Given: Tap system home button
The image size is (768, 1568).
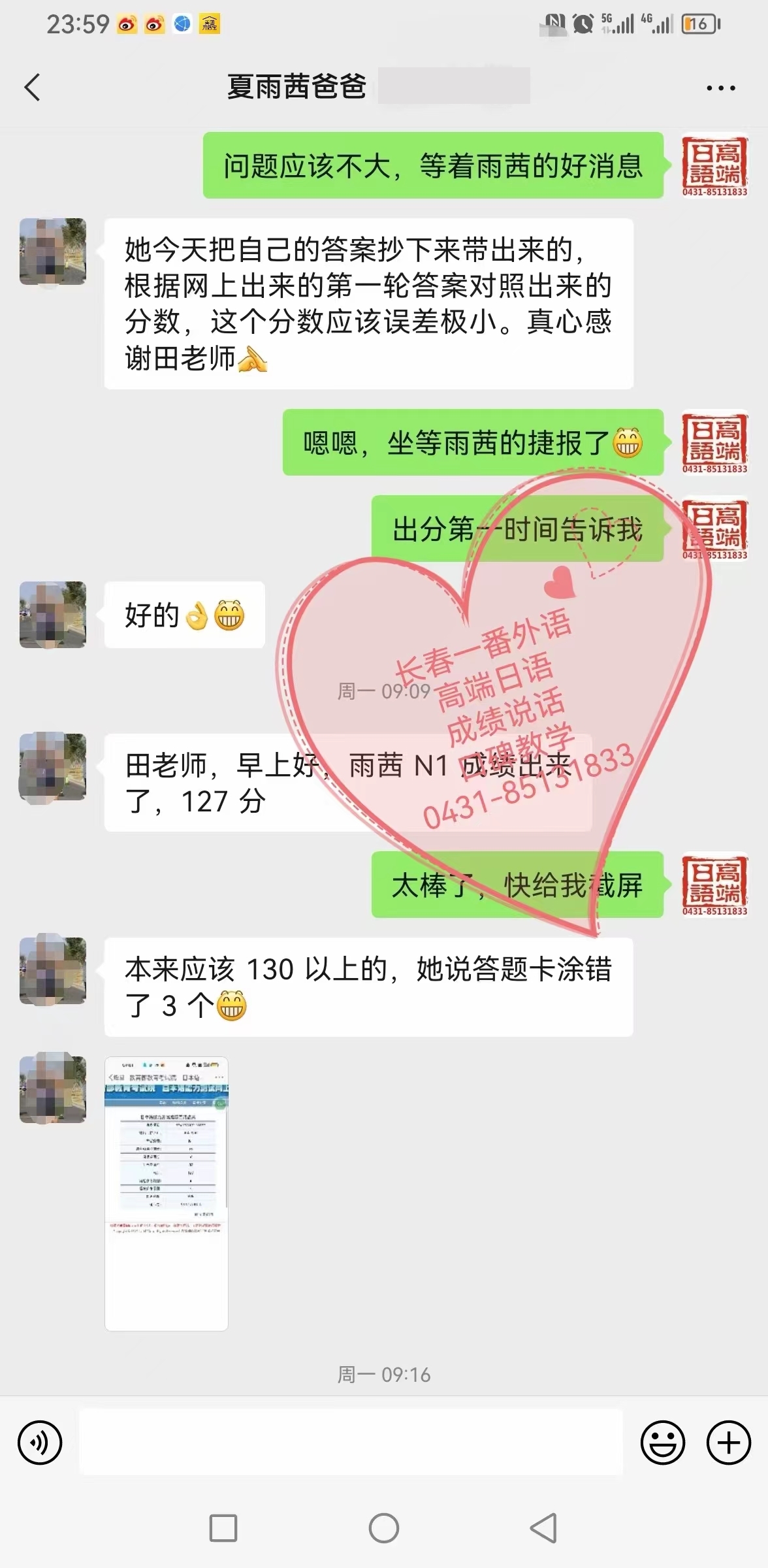Looking at the screenshot, I should coord(383,1529).
